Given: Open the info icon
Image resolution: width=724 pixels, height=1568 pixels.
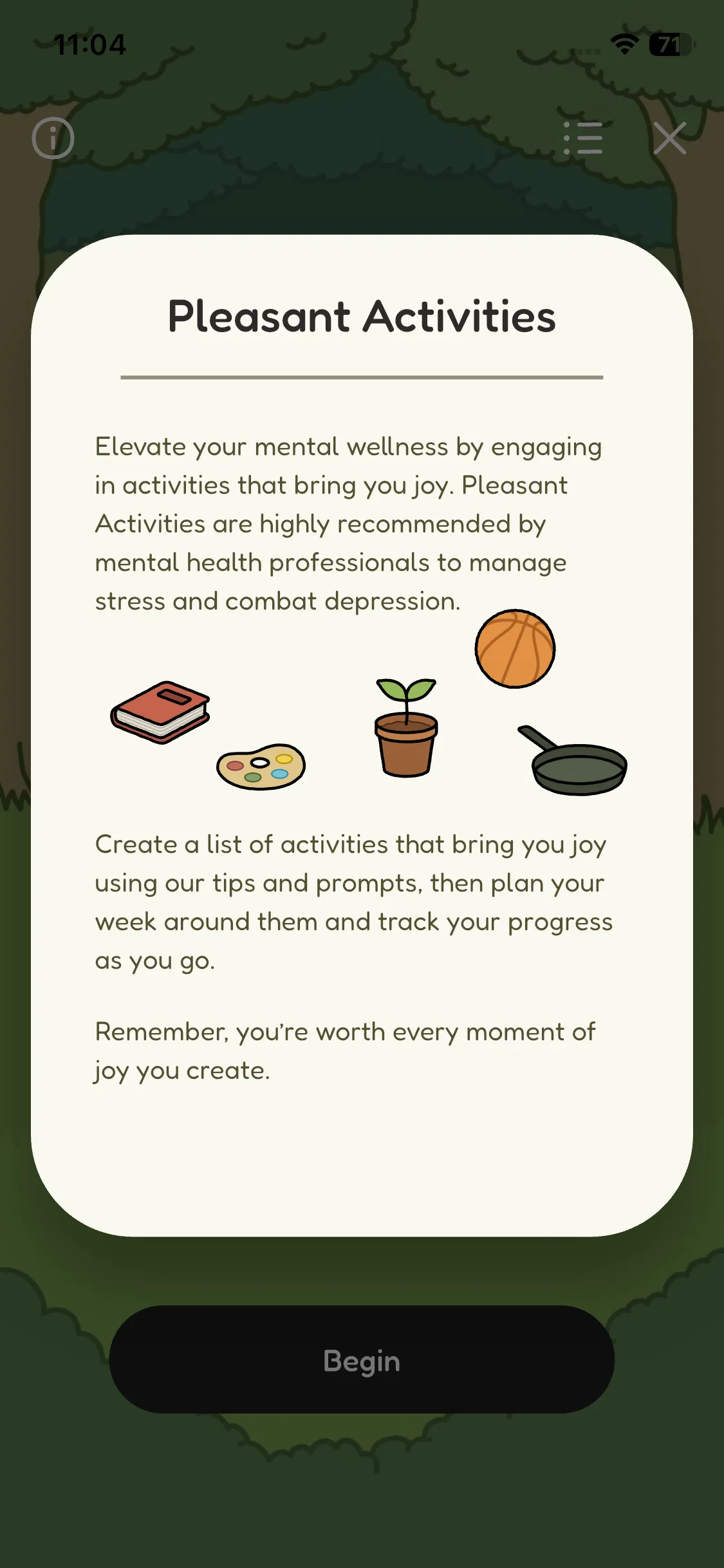Looking at the screenshot, I should pyautogui.click(x=53, y=138).
